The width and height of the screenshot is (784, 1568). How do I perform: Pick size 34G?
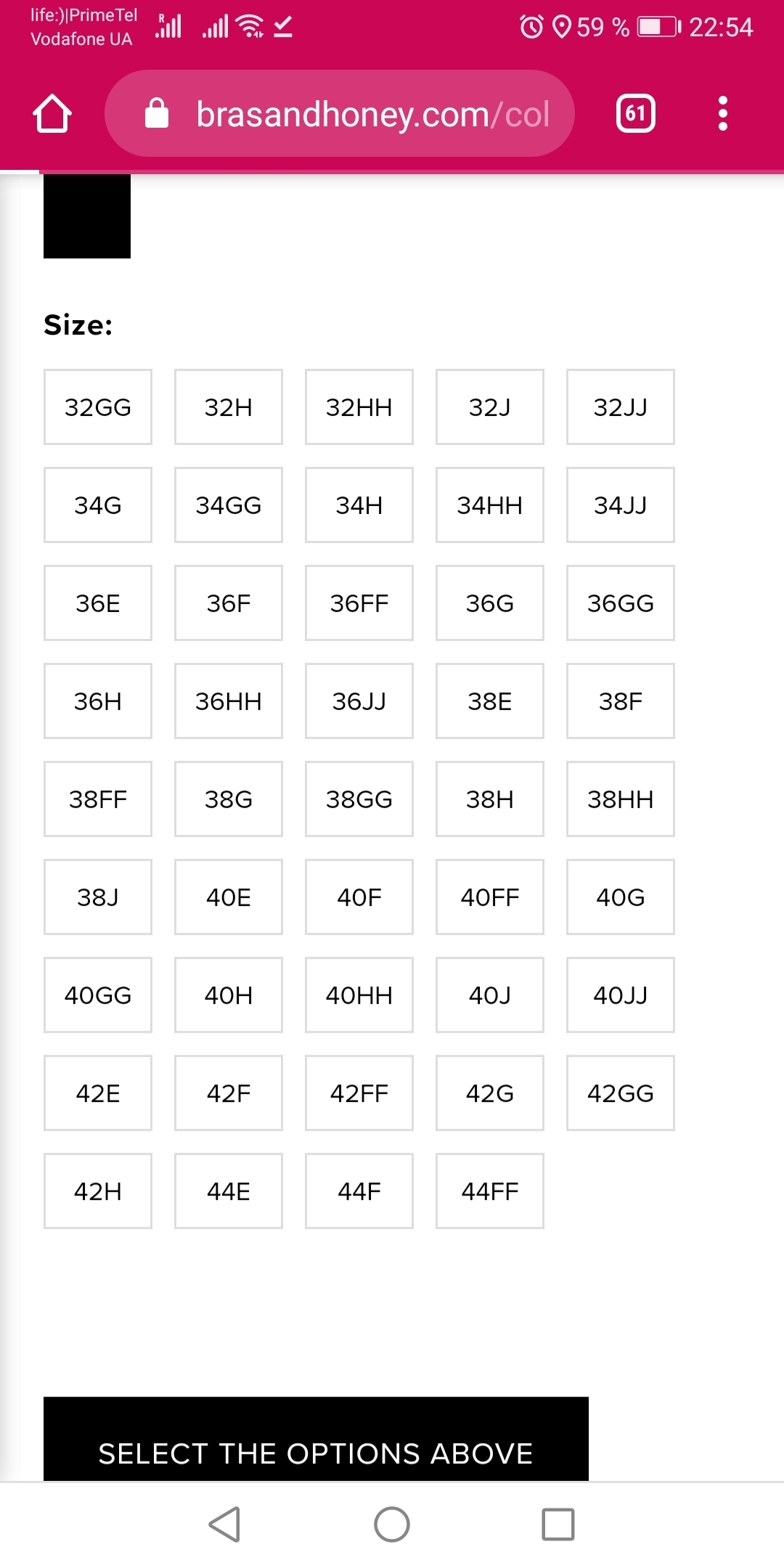pos(98,505)
